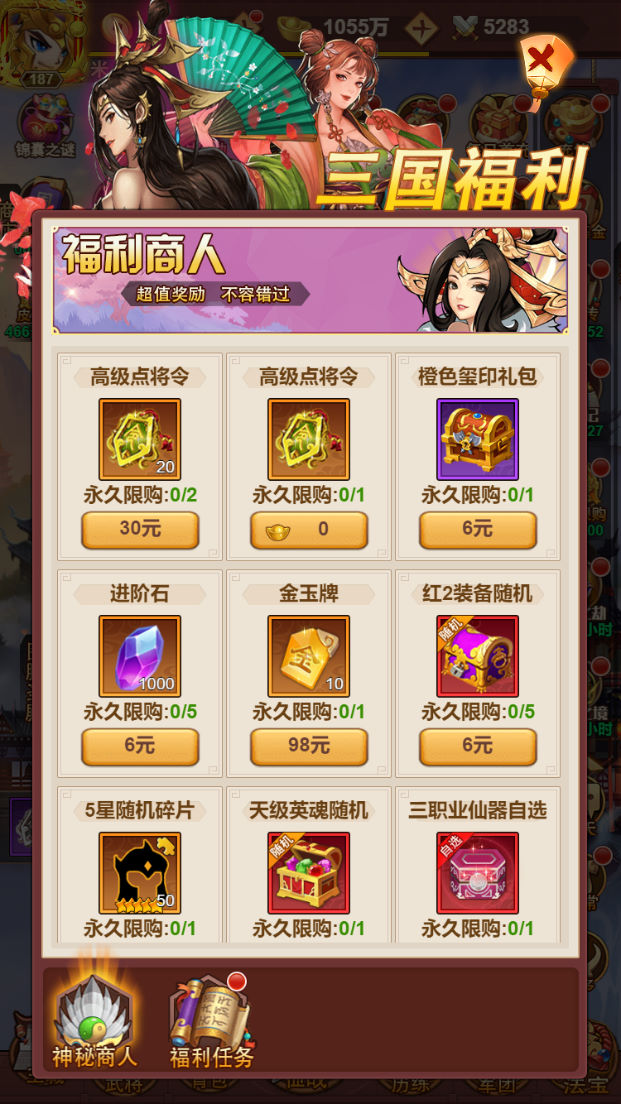Buy 红2装备随机 for 6元
Viewport: 621px width, 1104px height.
[478, 747]
